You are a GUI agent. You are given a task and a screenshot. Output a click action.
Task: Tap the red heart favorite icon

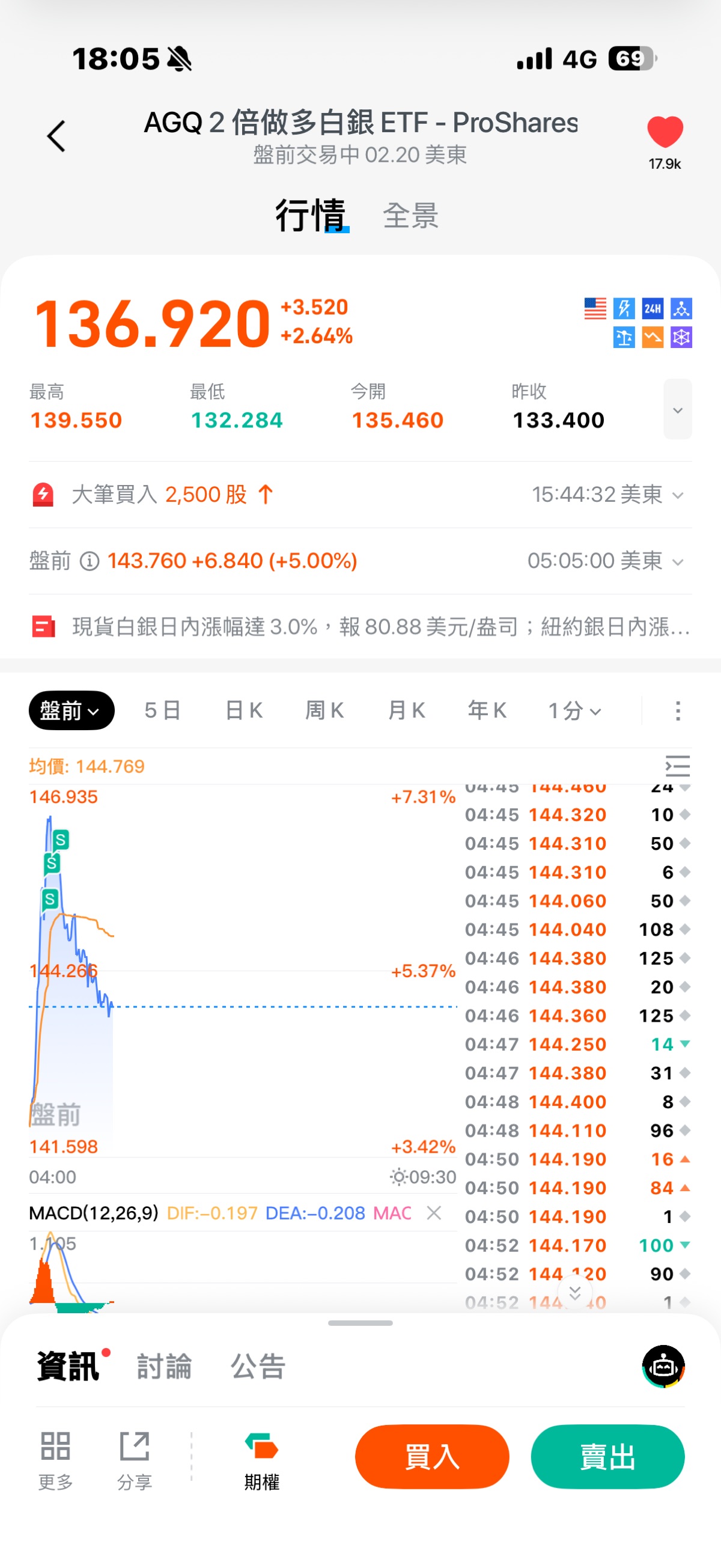pos(665,132)
